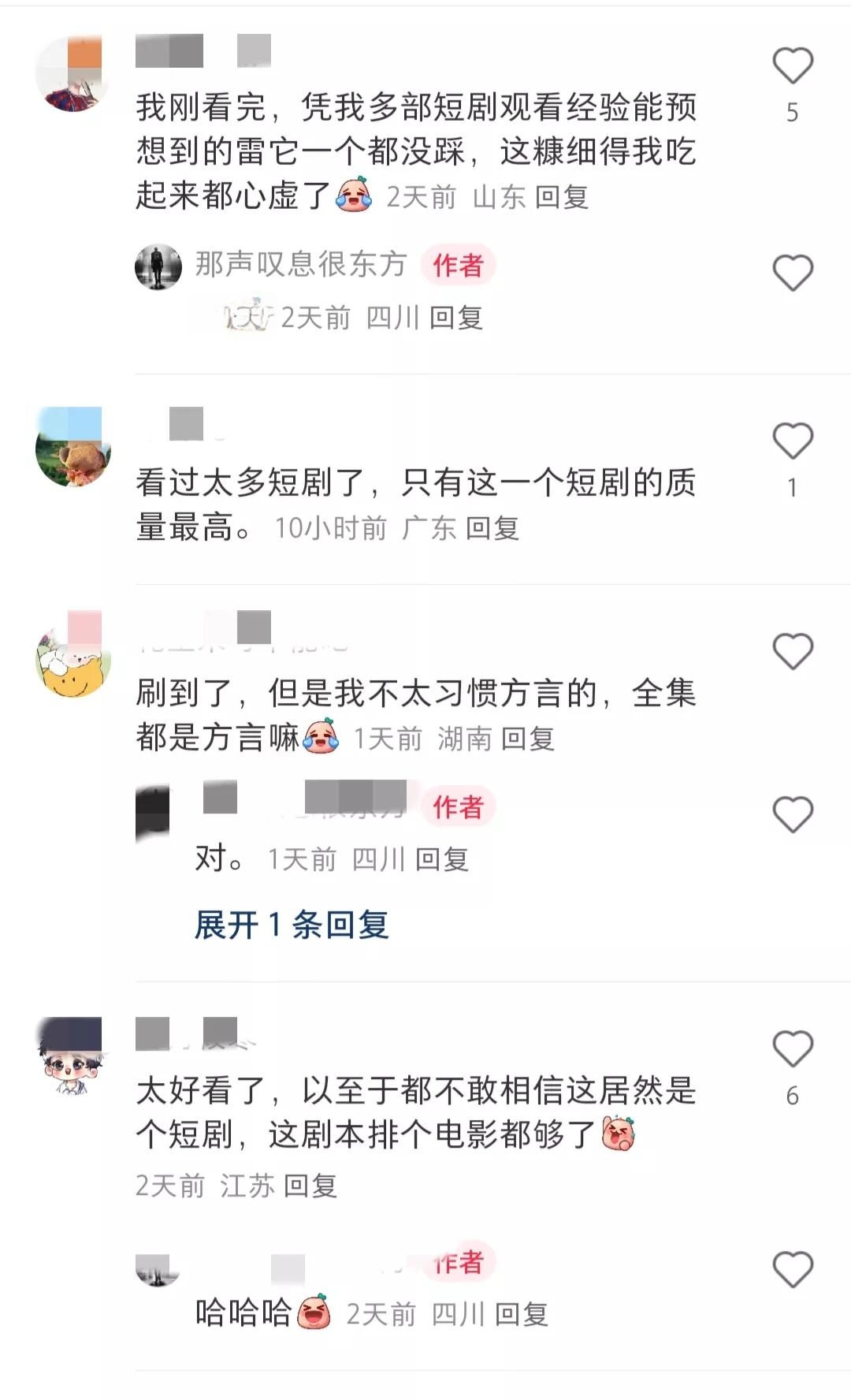
Task: Reply to the author's 对。 comment
Action: coord(442,859)
